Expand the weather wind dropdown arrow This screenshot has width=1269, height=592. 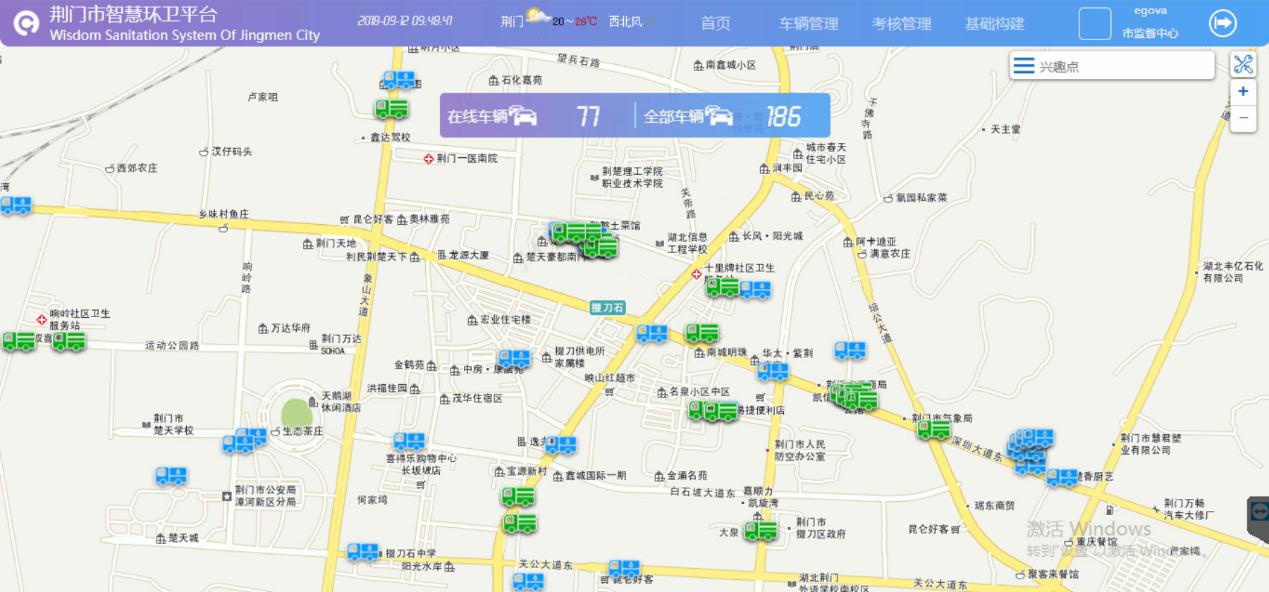pos(652,21)
